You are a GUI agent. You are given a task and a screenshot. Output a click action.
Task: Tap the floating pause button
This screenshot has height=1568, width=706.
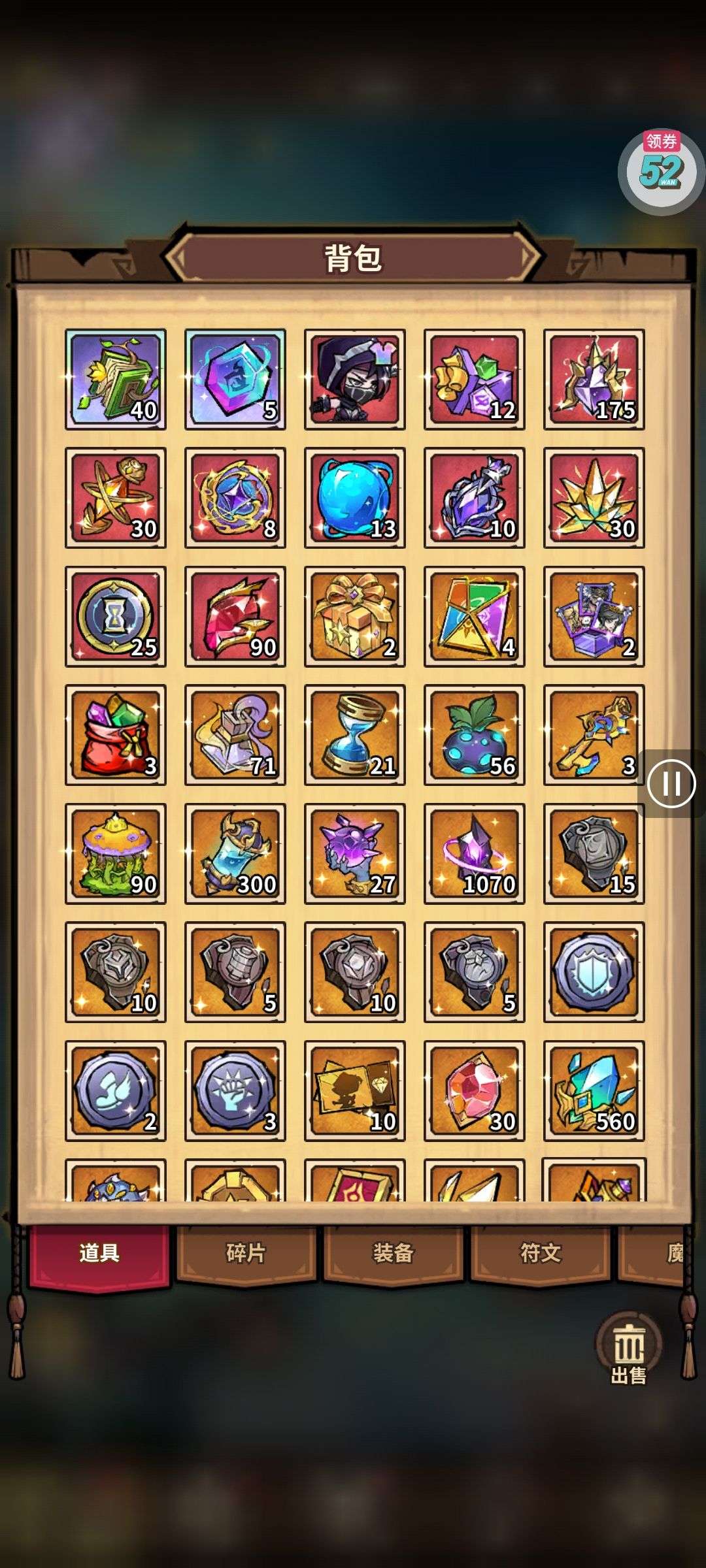671,783
